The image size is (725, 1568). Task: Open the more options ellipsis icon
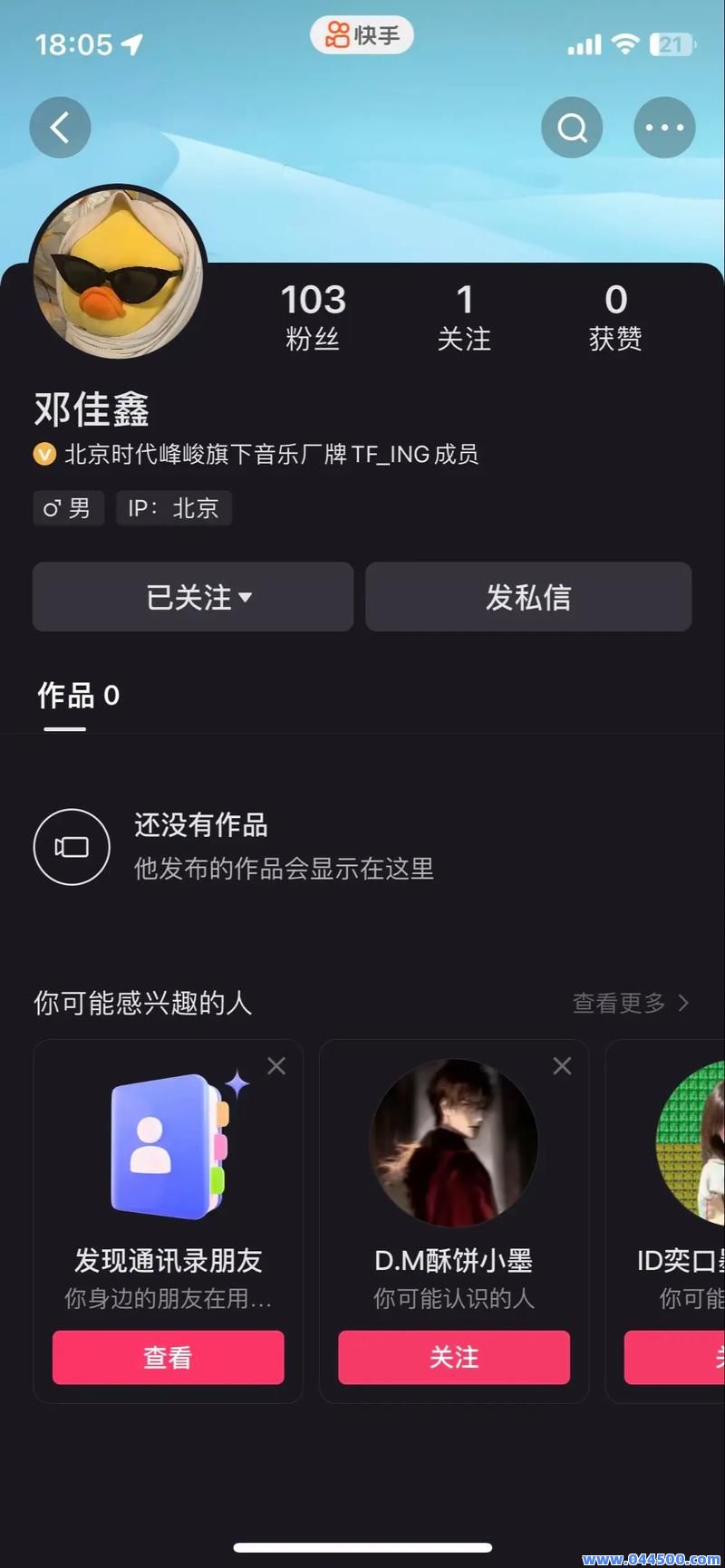664,127
